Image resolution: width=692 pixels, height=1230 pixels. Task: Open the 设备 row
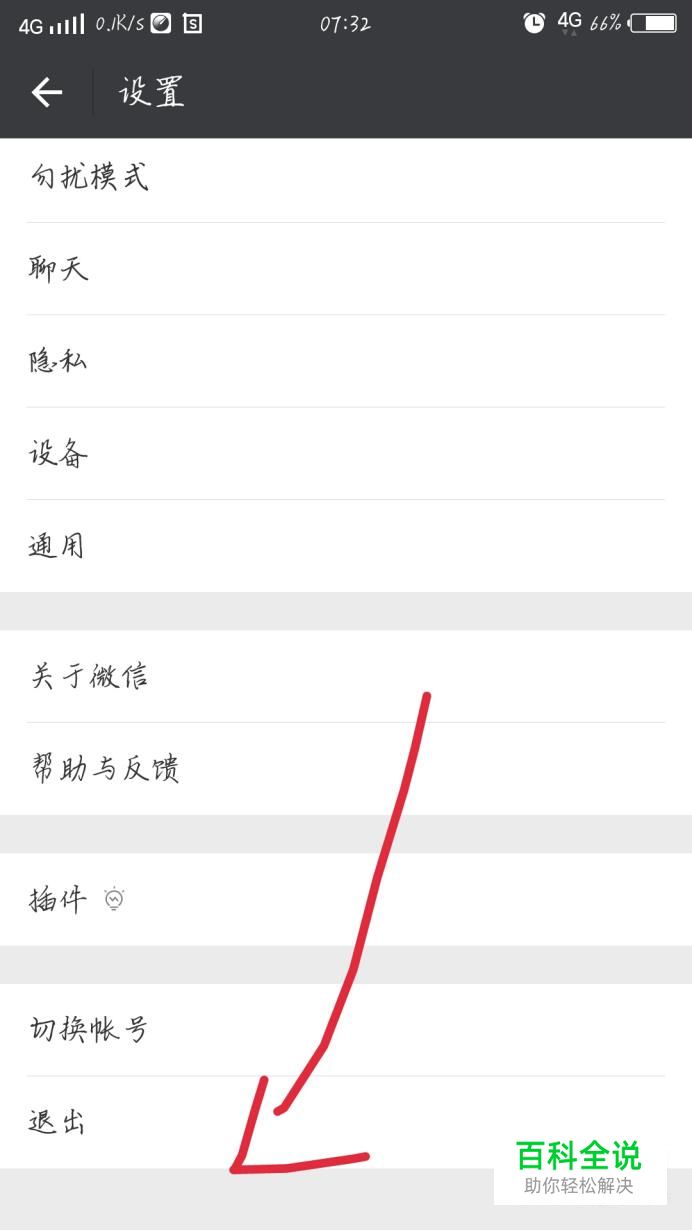click(58, 453)
